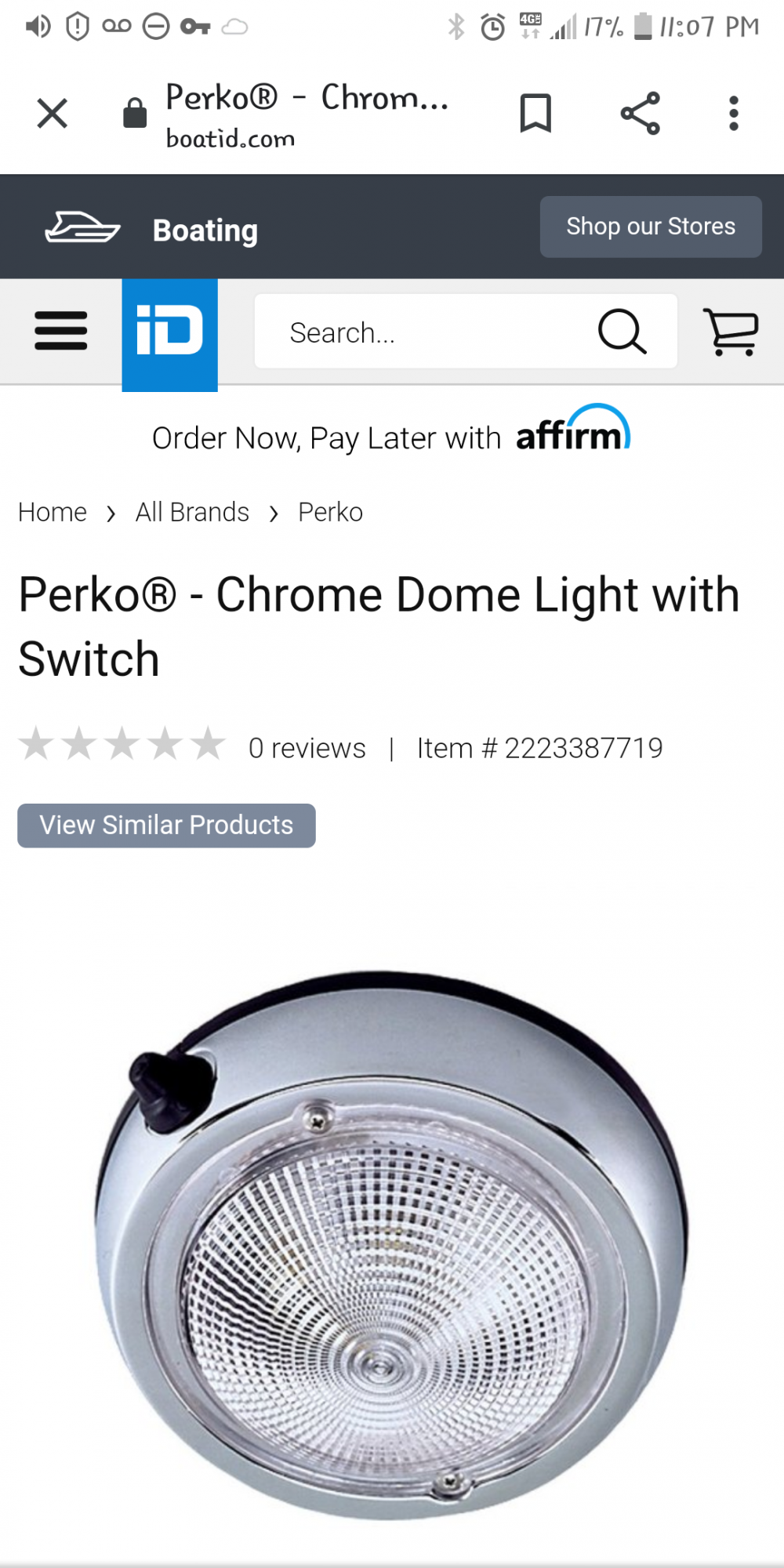Open Perko brand breadcrumb
This screenshot has width=784, height=1568.
[x=330, y=512]
